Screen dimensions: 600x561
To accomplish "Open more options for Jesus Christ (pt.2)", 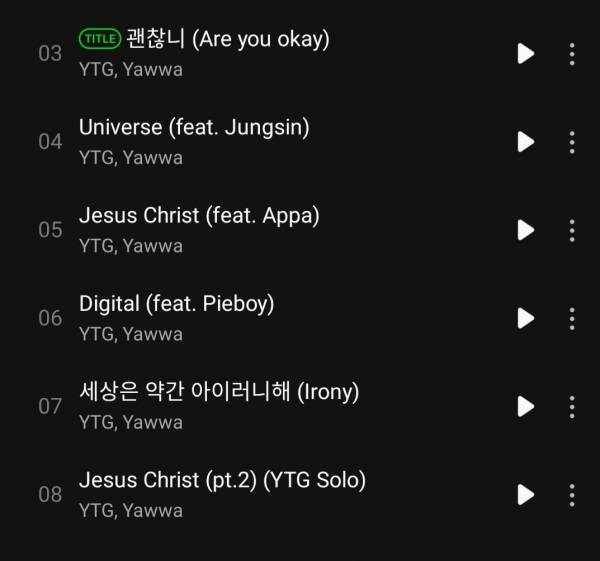I will click(571, 494).
